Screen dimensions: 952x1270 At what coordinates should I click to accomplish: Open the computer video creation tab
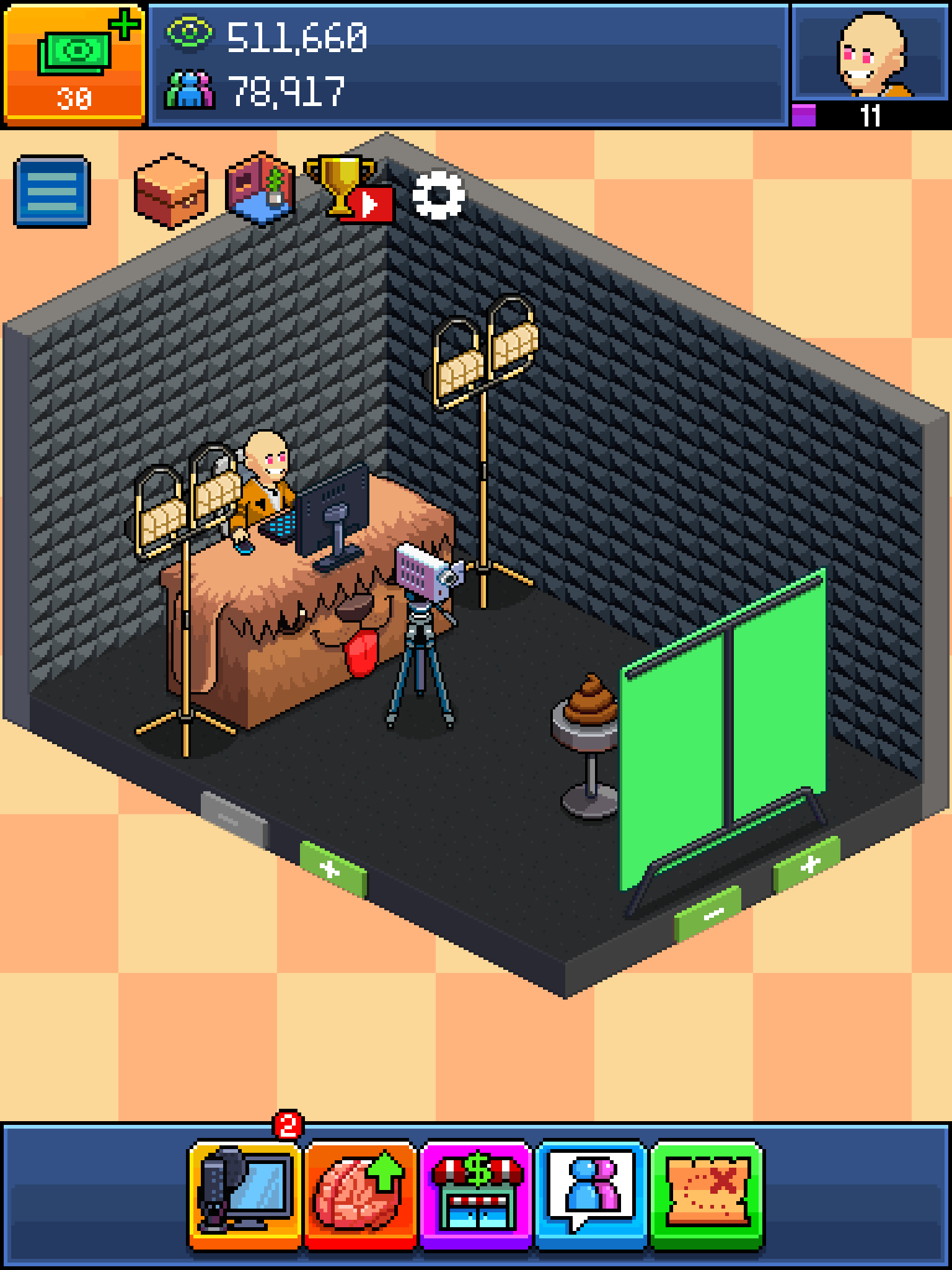pos(245,1194)
